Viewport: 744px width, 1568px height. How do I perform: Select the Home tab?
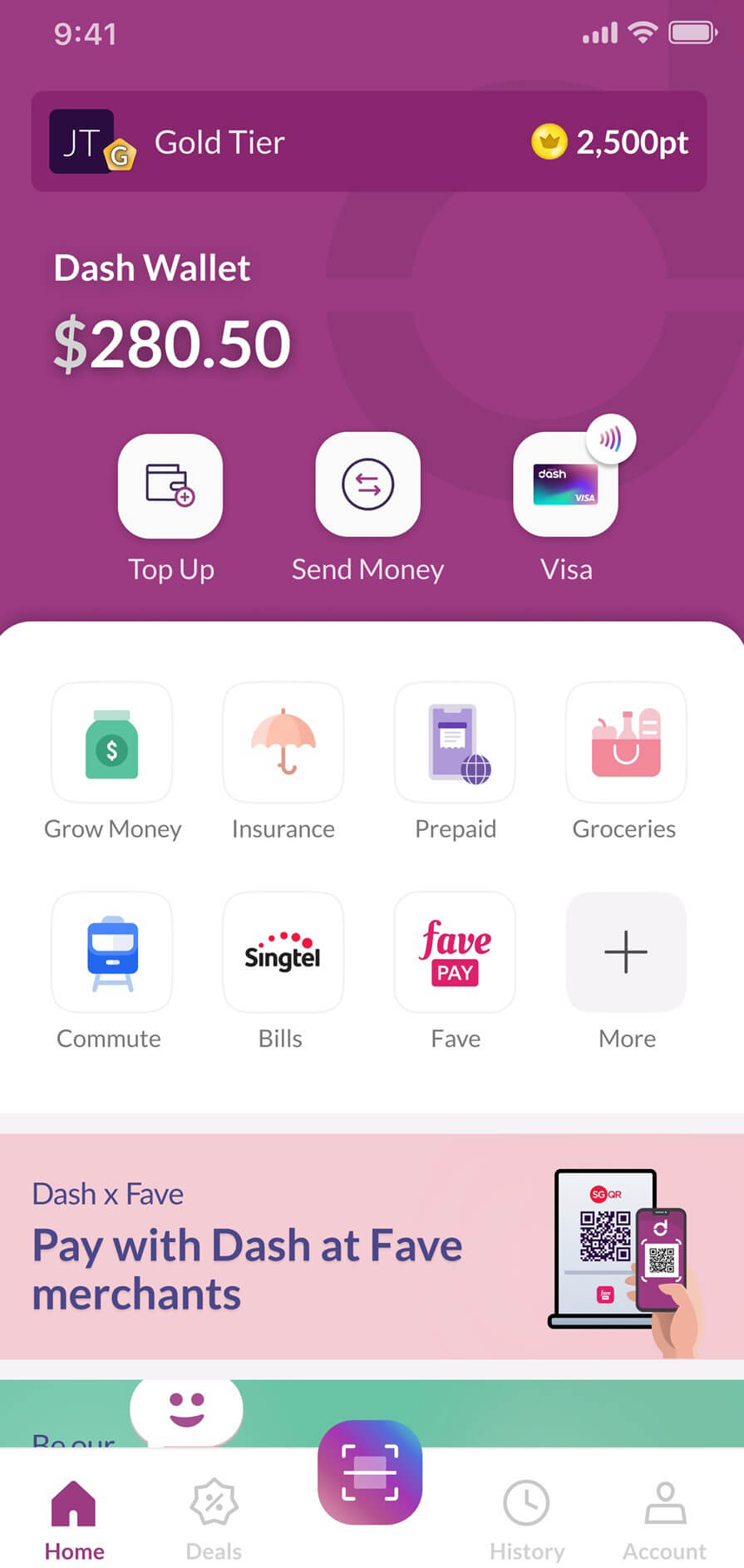tap(74, 1520)
